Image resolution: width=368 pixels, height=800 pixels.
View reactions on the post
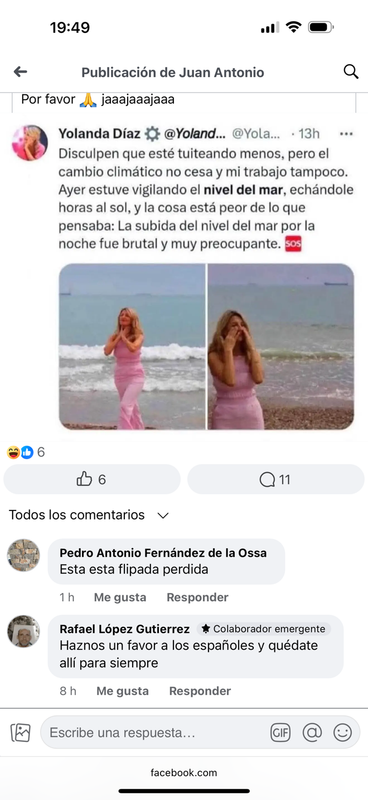point(26,452)
